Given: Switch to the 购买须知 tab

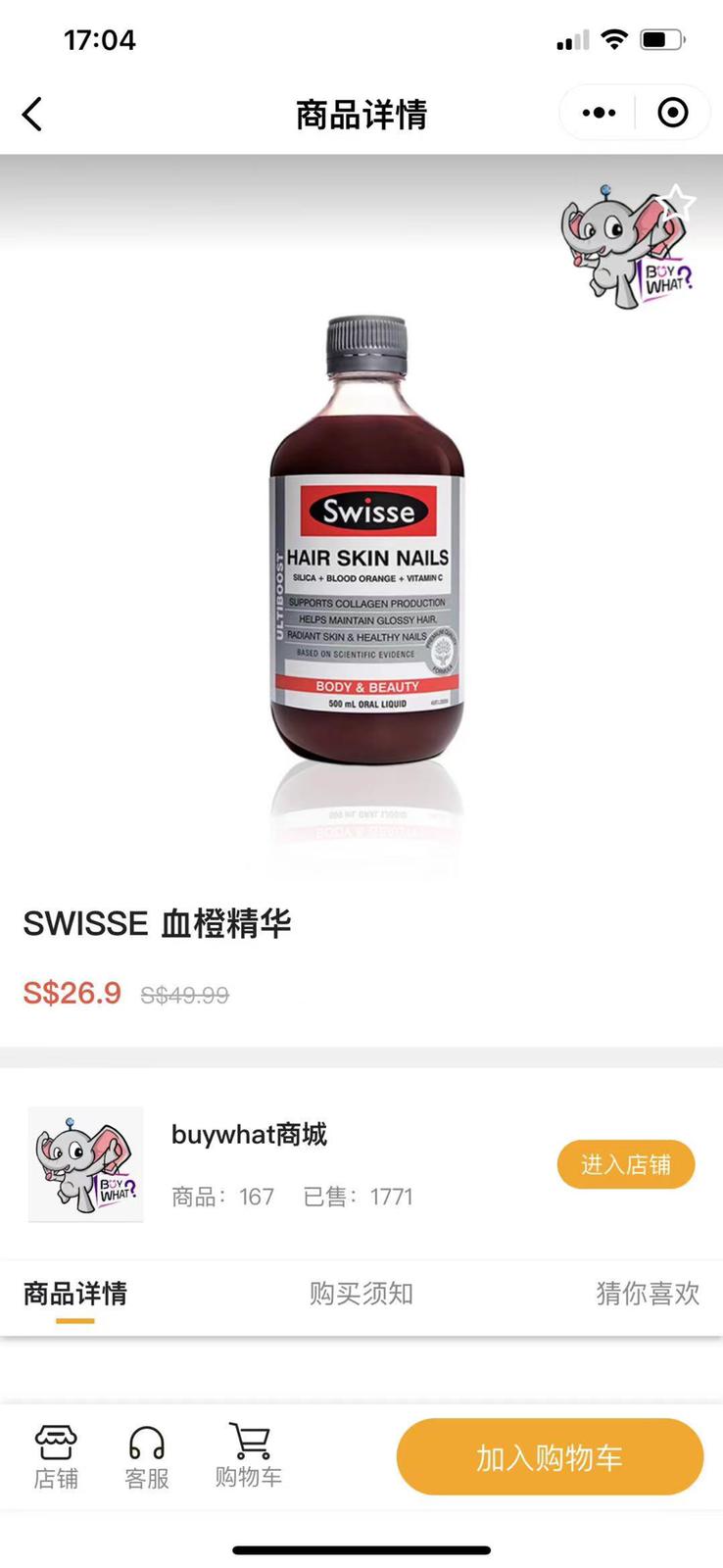Looking at the screenshot, I should (361, 1294).
